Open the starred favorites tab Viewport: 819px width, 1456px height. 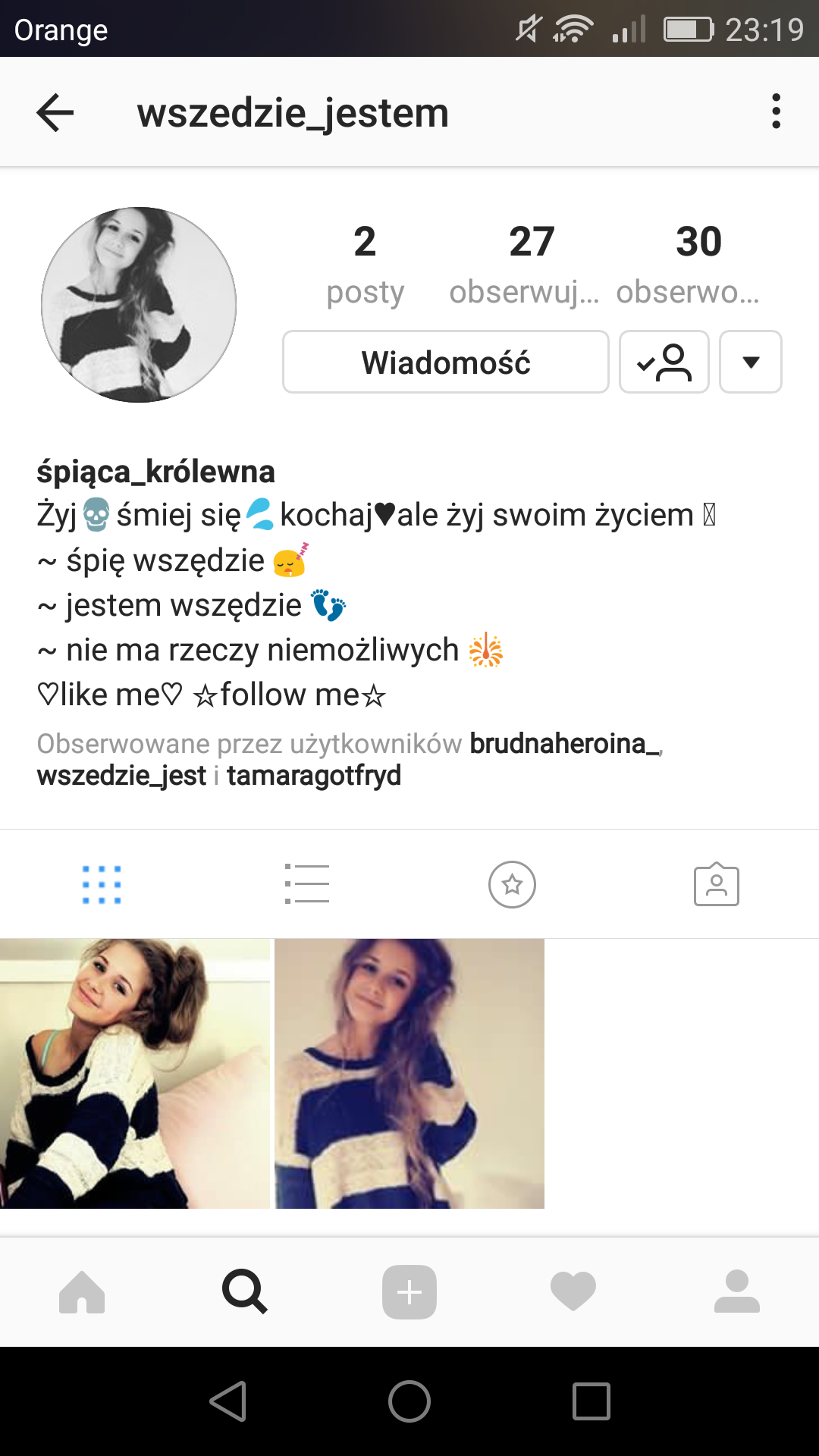pyautogui.click(x=512, y=884)
